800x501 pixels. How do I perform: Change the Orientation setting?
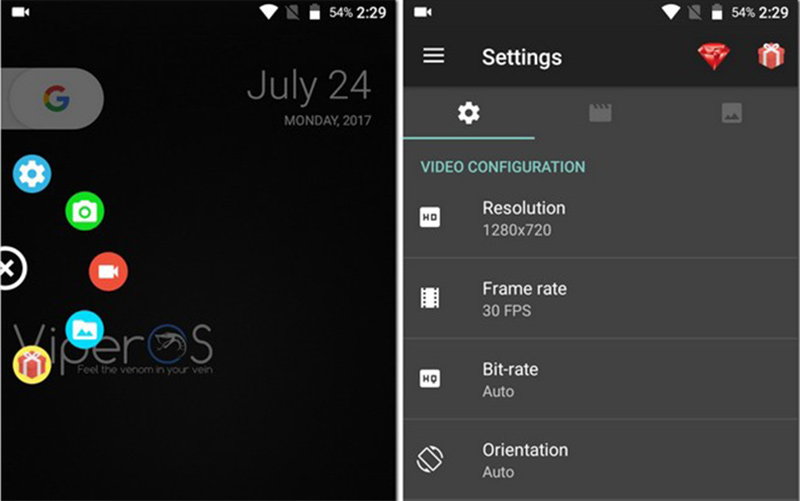coord(600,459)
